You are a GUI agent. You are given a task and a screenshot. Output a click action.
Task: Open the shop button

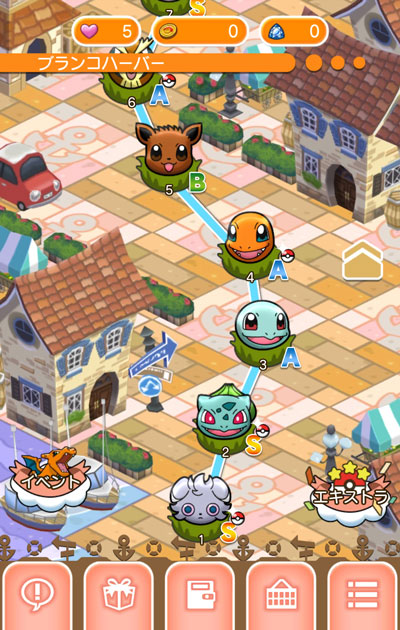coord(281,595)
